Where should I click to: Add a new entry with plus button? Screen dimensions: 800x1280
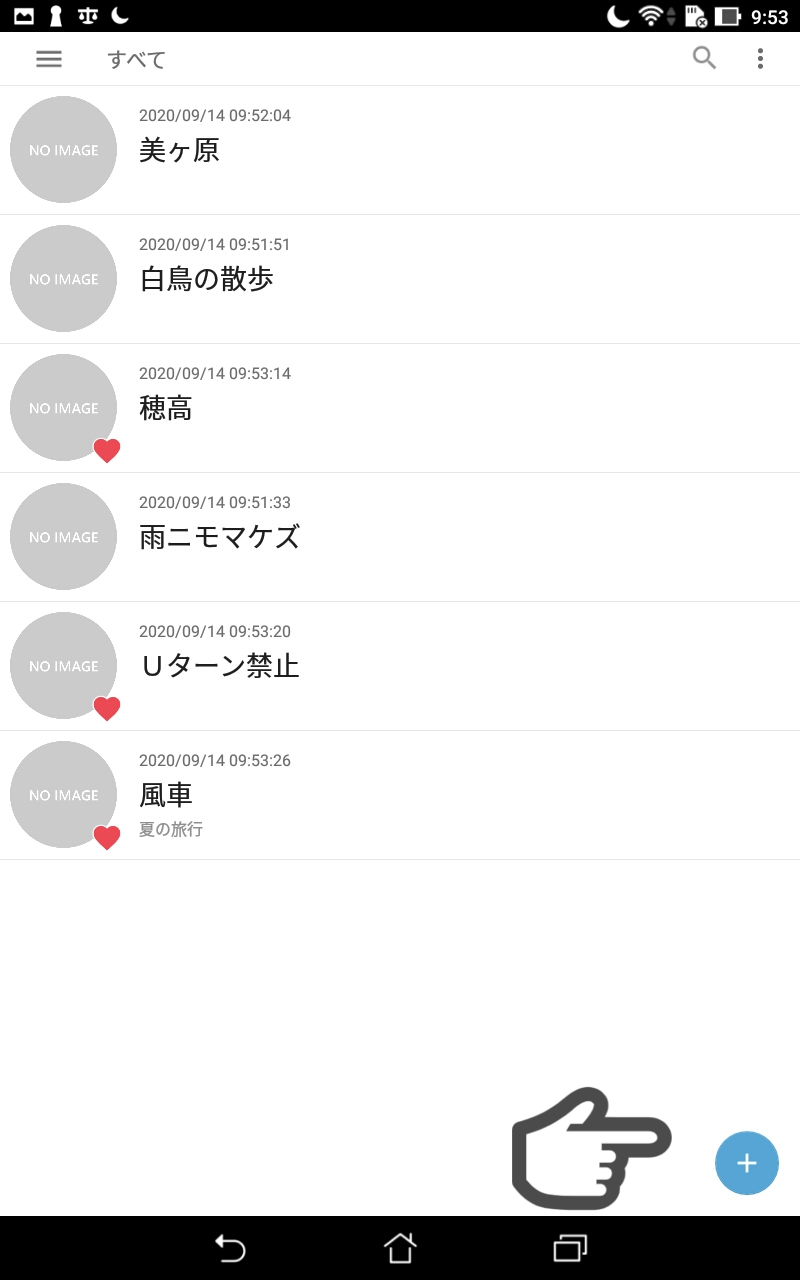(x=747, y=1163)
